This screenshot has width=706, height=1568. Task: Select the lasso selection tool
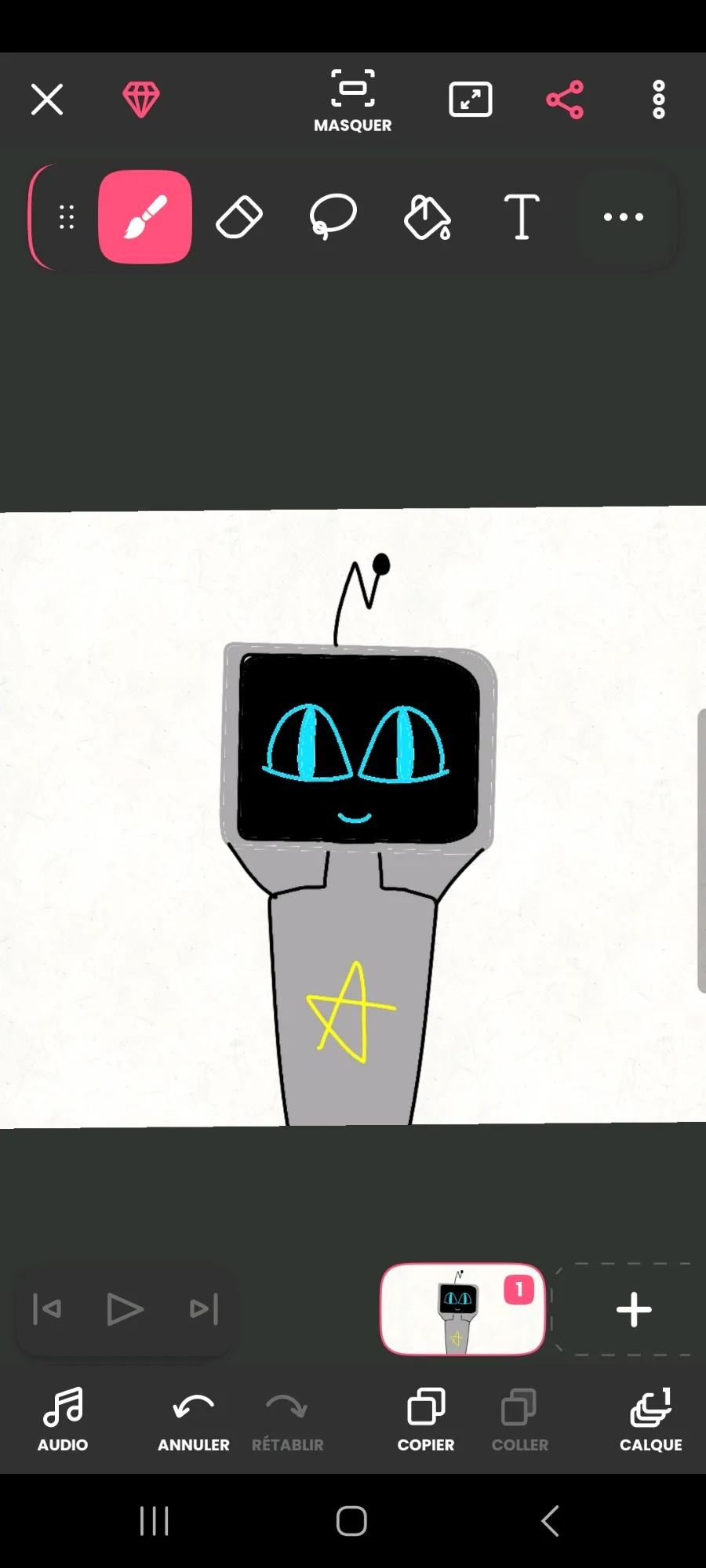pos(333,217)
